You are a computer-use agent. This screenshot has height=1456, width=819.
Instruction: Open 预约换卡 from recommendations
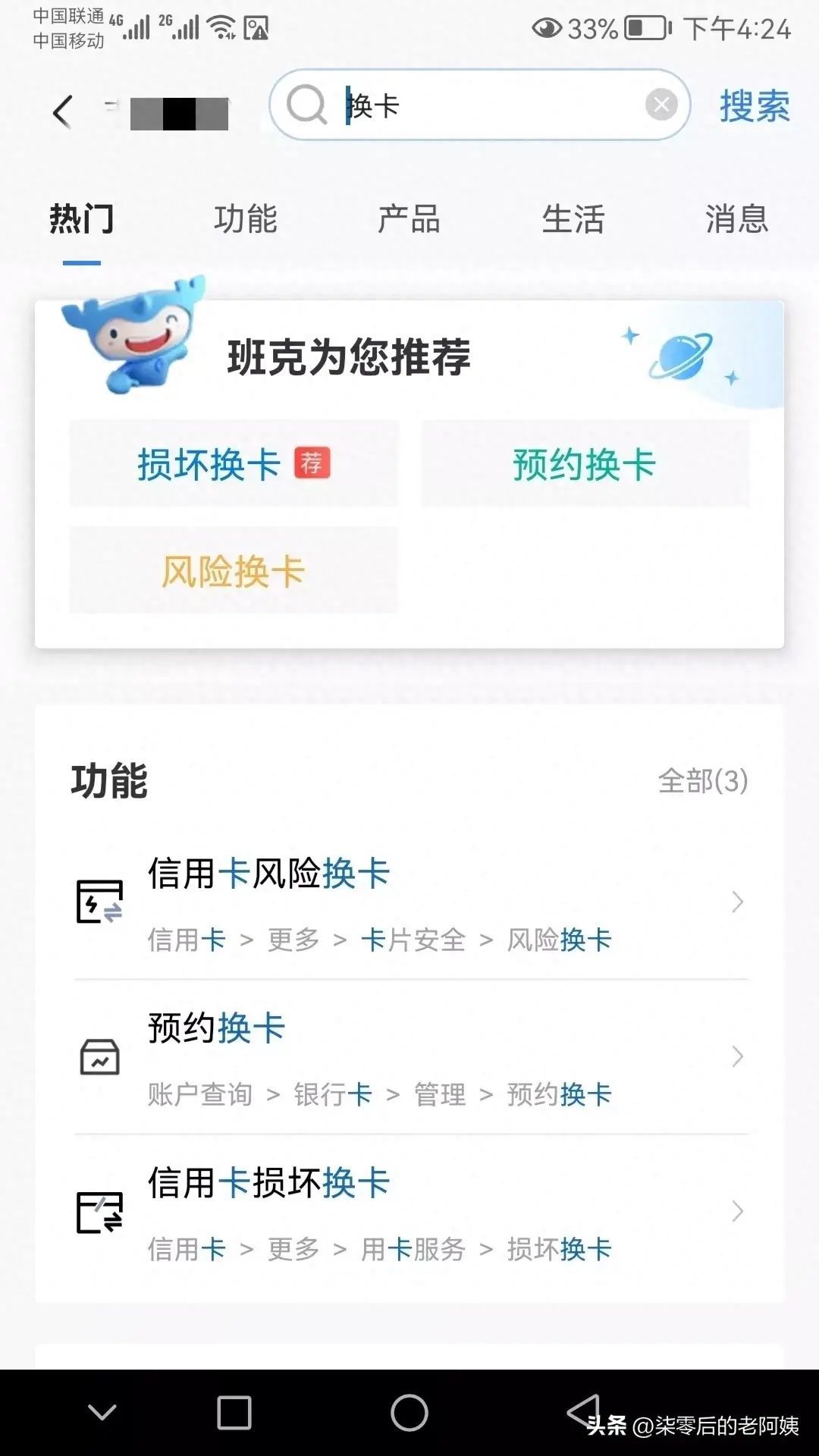[582, 465]
